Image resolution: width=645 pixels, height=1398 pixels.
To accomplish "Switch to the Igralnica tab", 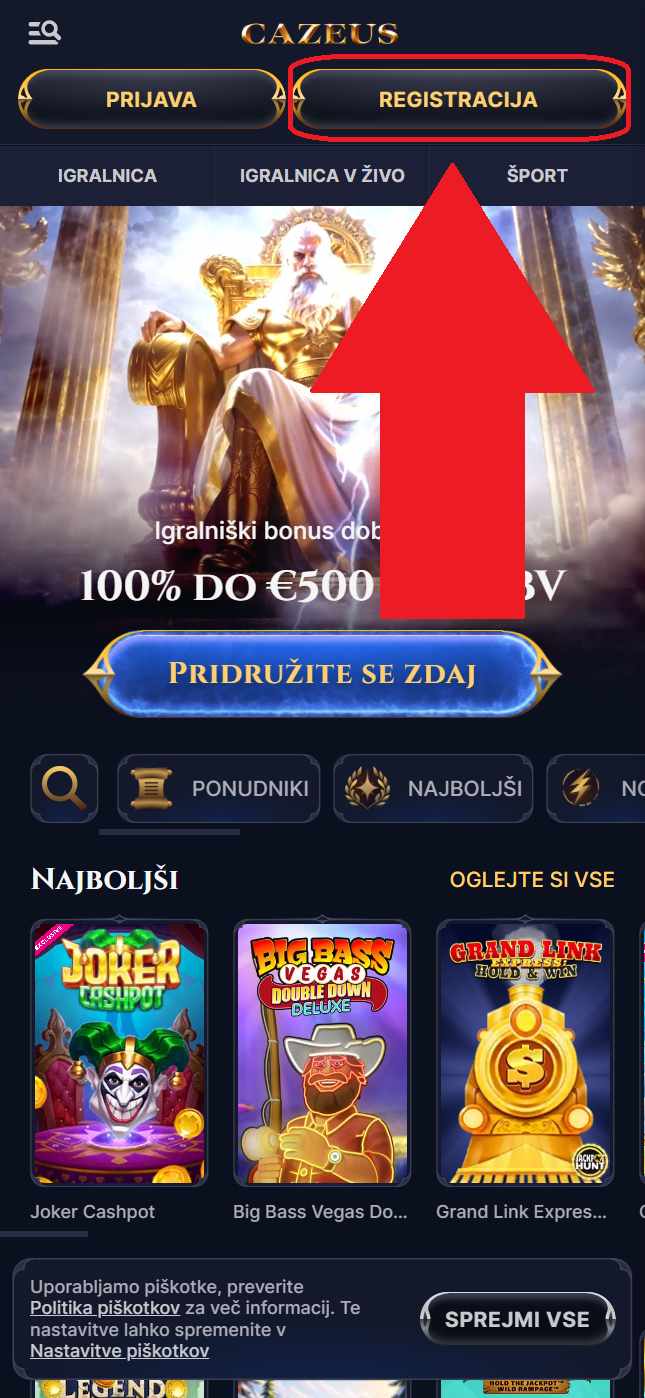I will [107, 176].
